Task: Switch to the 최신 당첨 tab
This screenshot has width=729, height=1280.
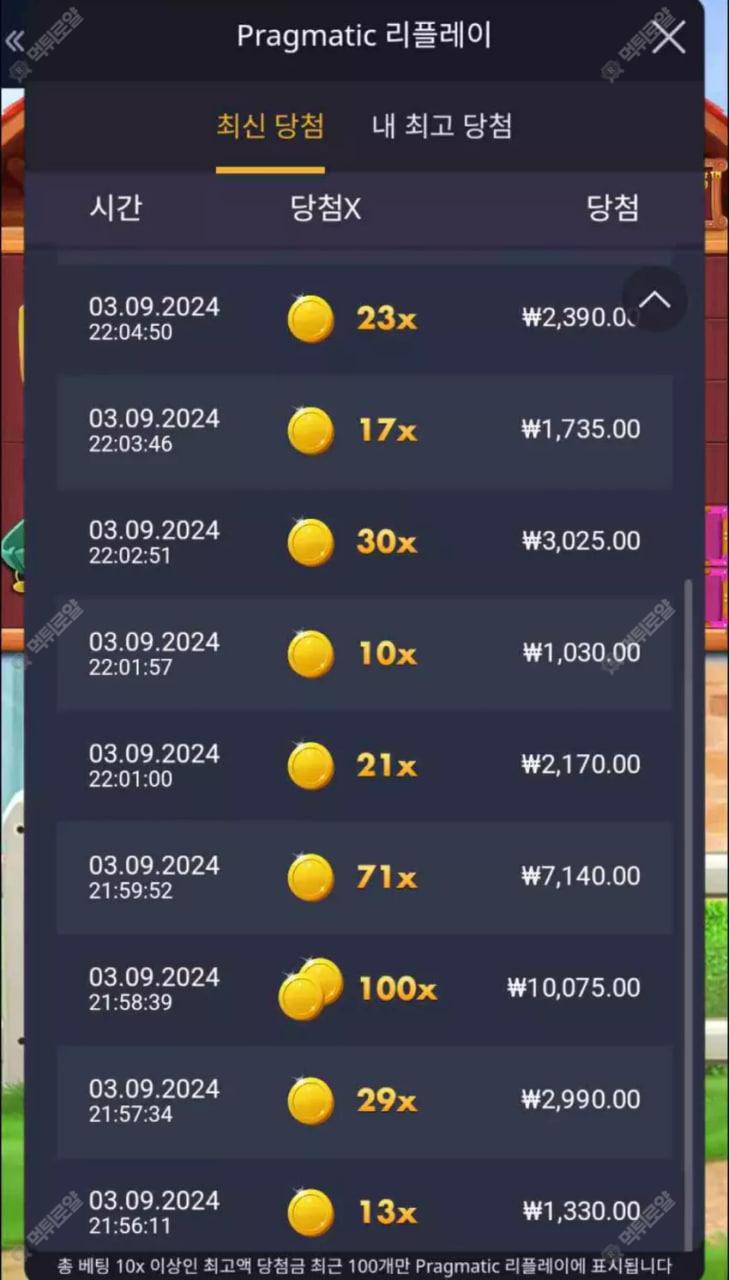Action: [270, 127]
